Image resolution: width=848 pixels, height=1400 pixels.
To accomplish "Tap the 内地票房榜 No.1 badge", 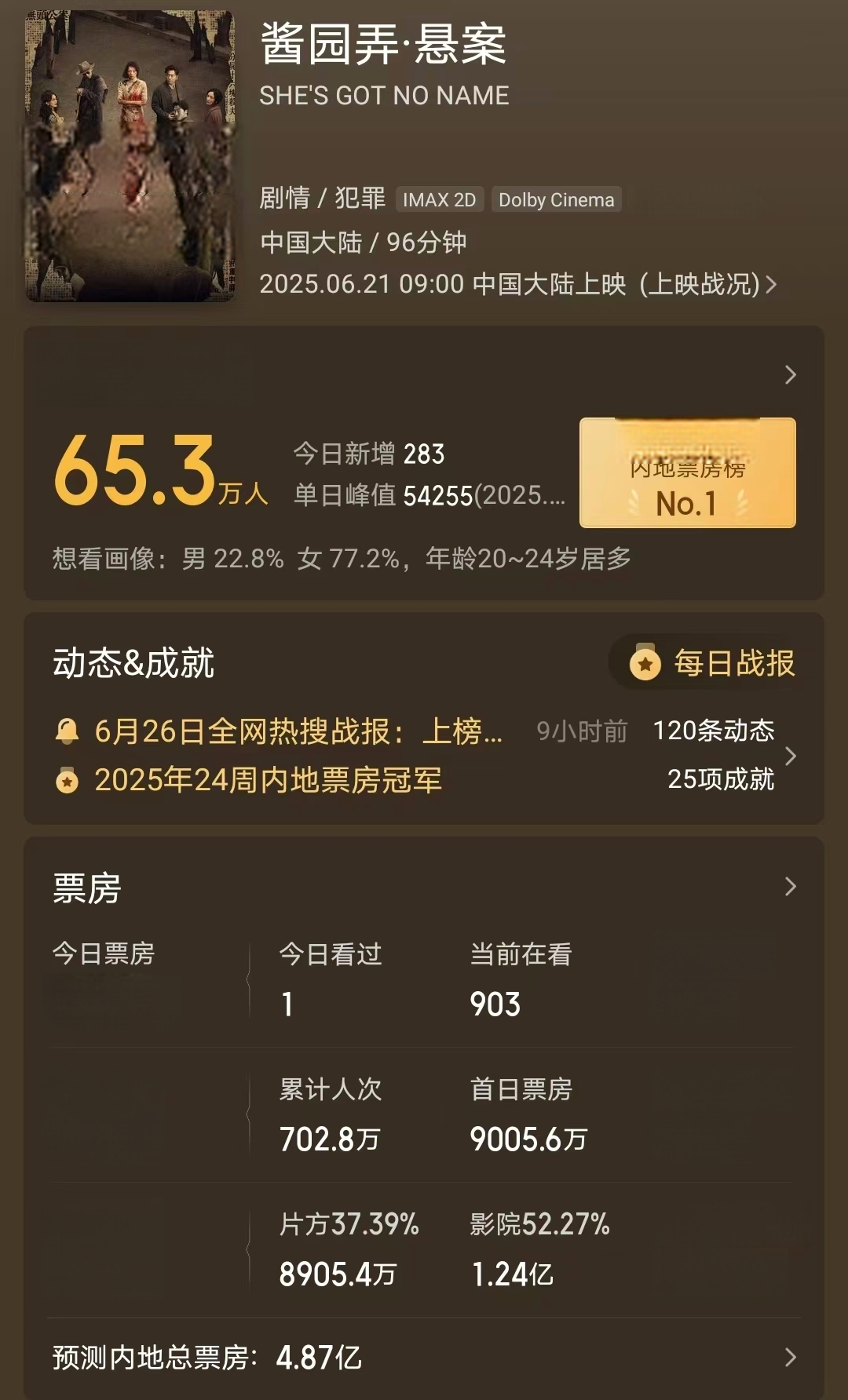I will (687, 472).
